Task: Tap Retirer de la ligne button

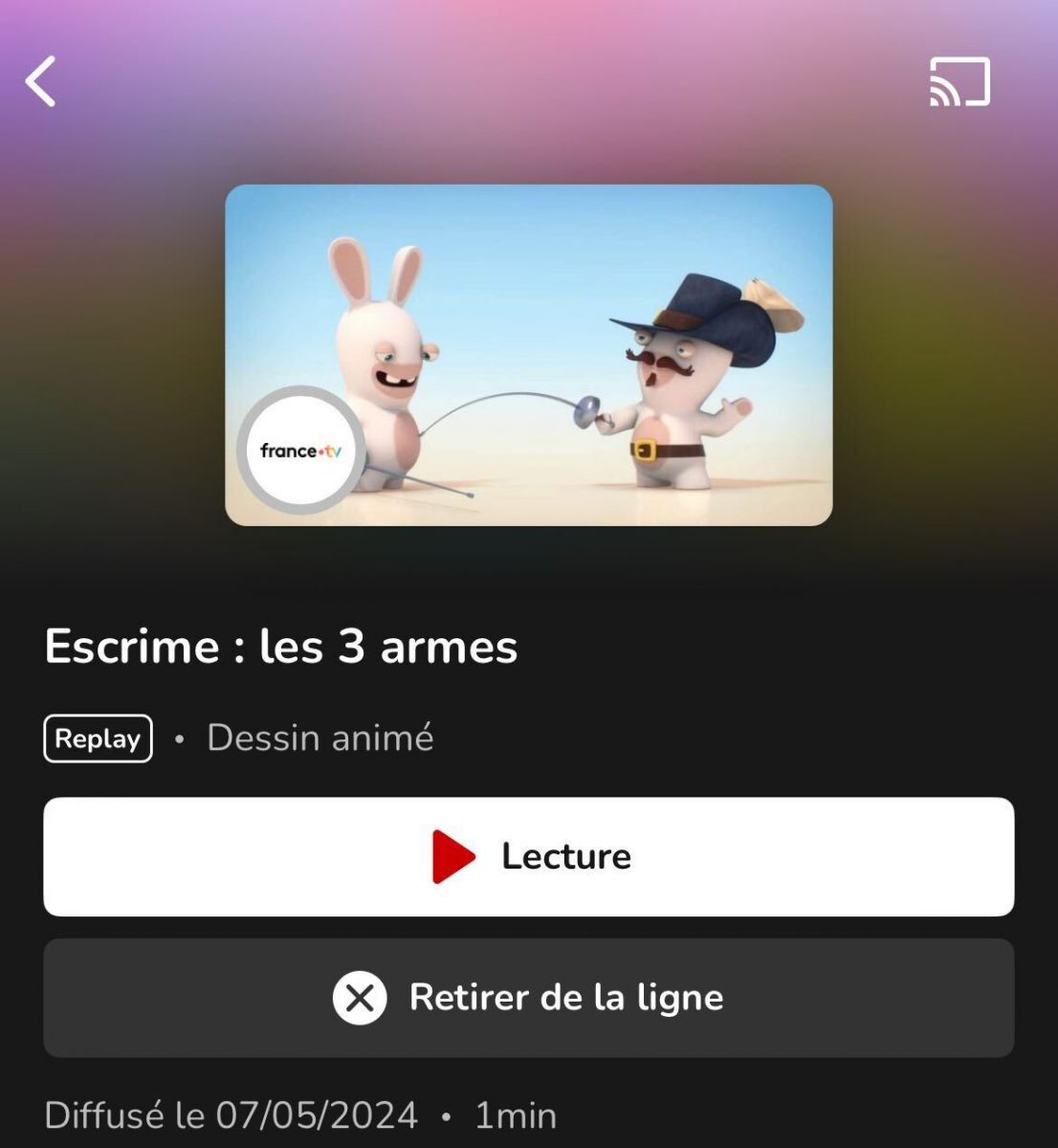Action: (x=528, y=998)
